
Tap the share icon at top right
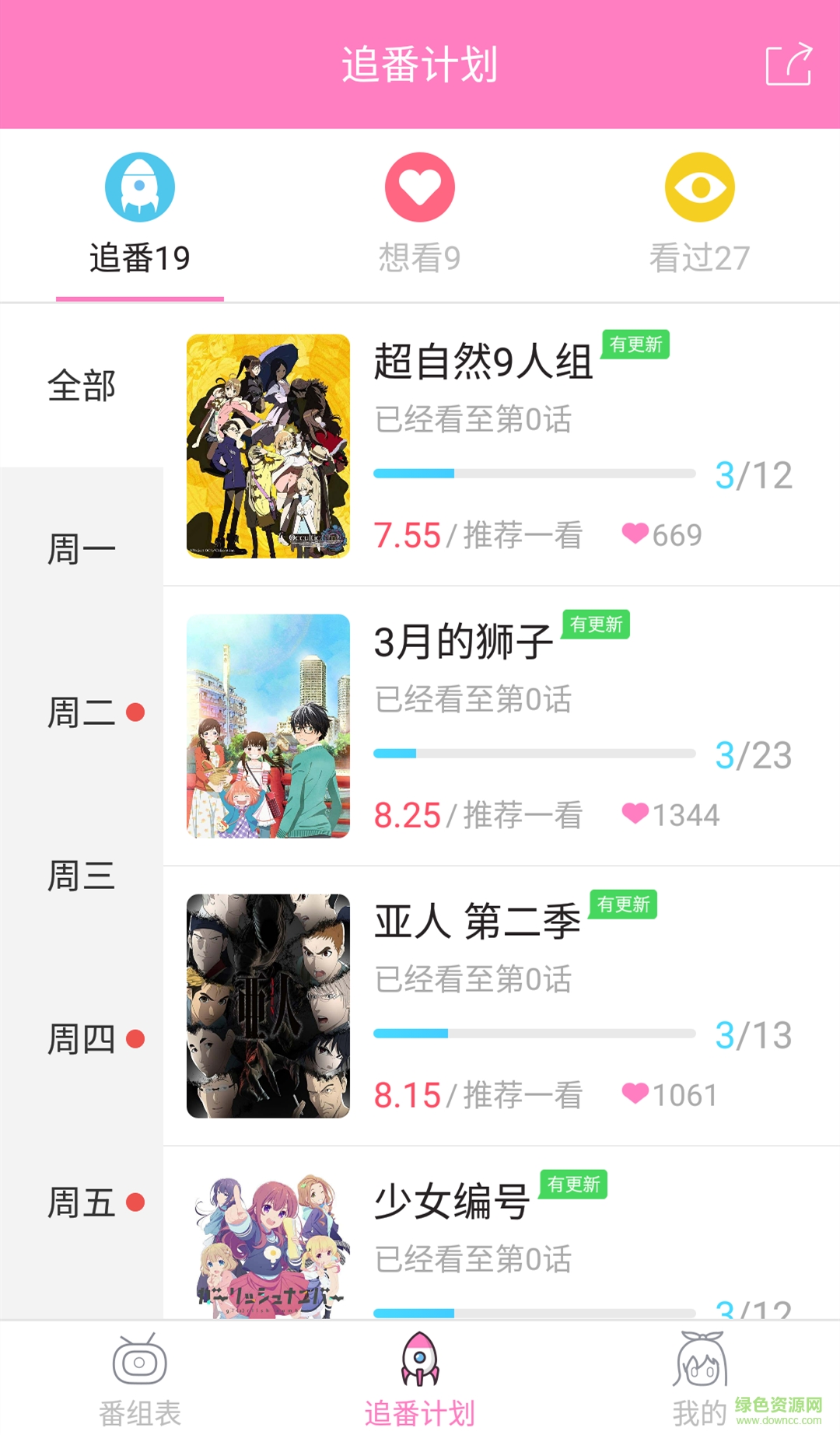coord(789,64)
